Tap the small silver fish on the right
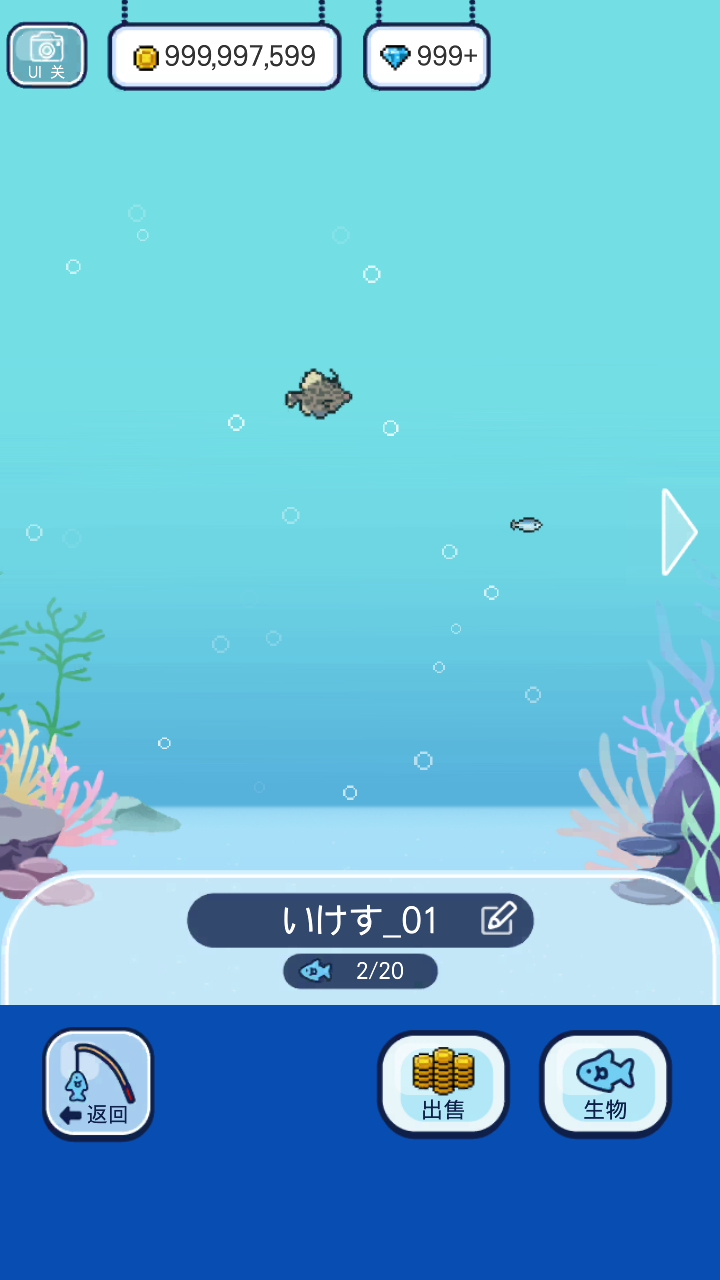The image size is (720, 1280). tap(524, 523)
